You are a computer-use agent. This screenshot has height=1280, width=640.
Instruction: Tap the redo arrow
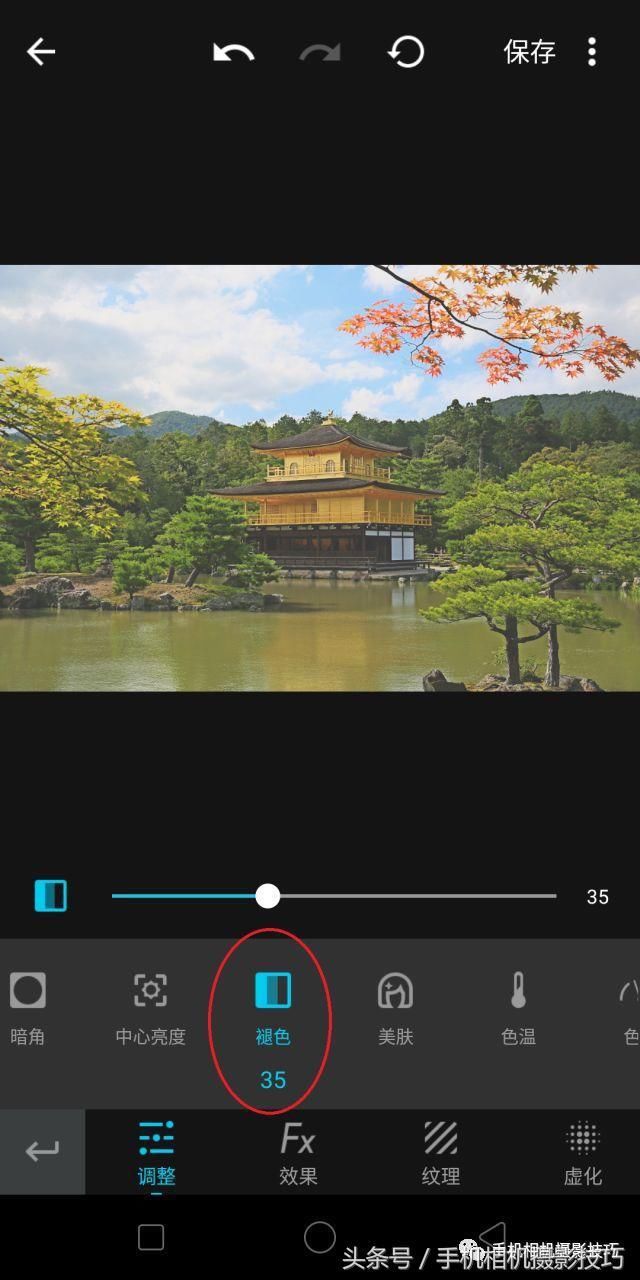(320, 52)
